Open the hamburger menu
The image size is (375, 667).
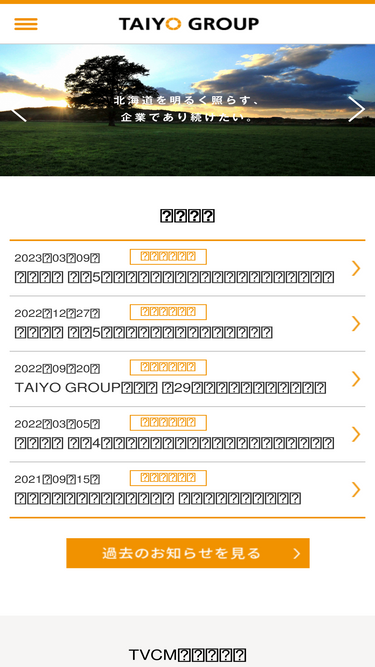26,24
